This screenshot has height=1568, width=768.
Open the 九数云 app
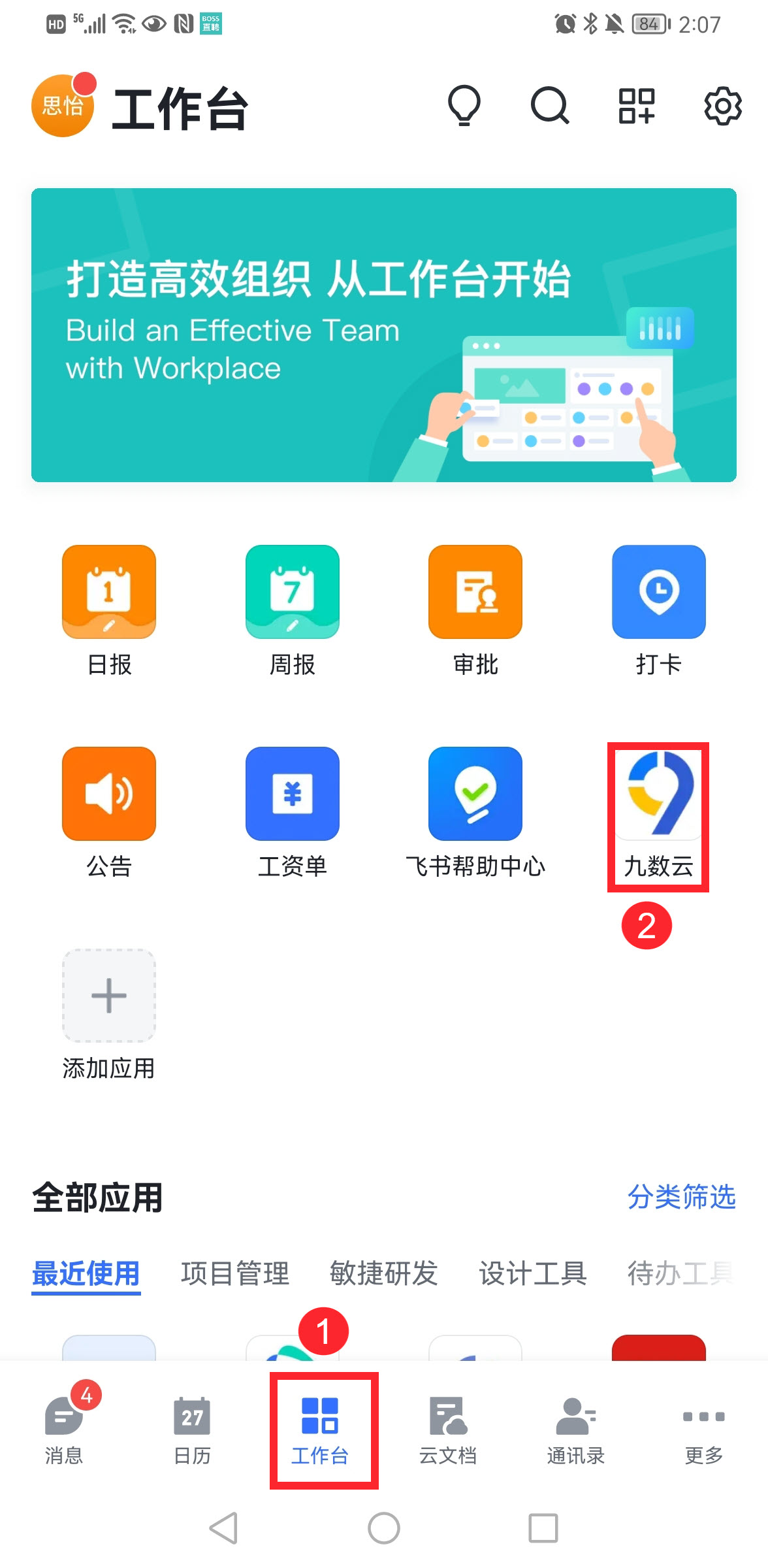(658, 794)
